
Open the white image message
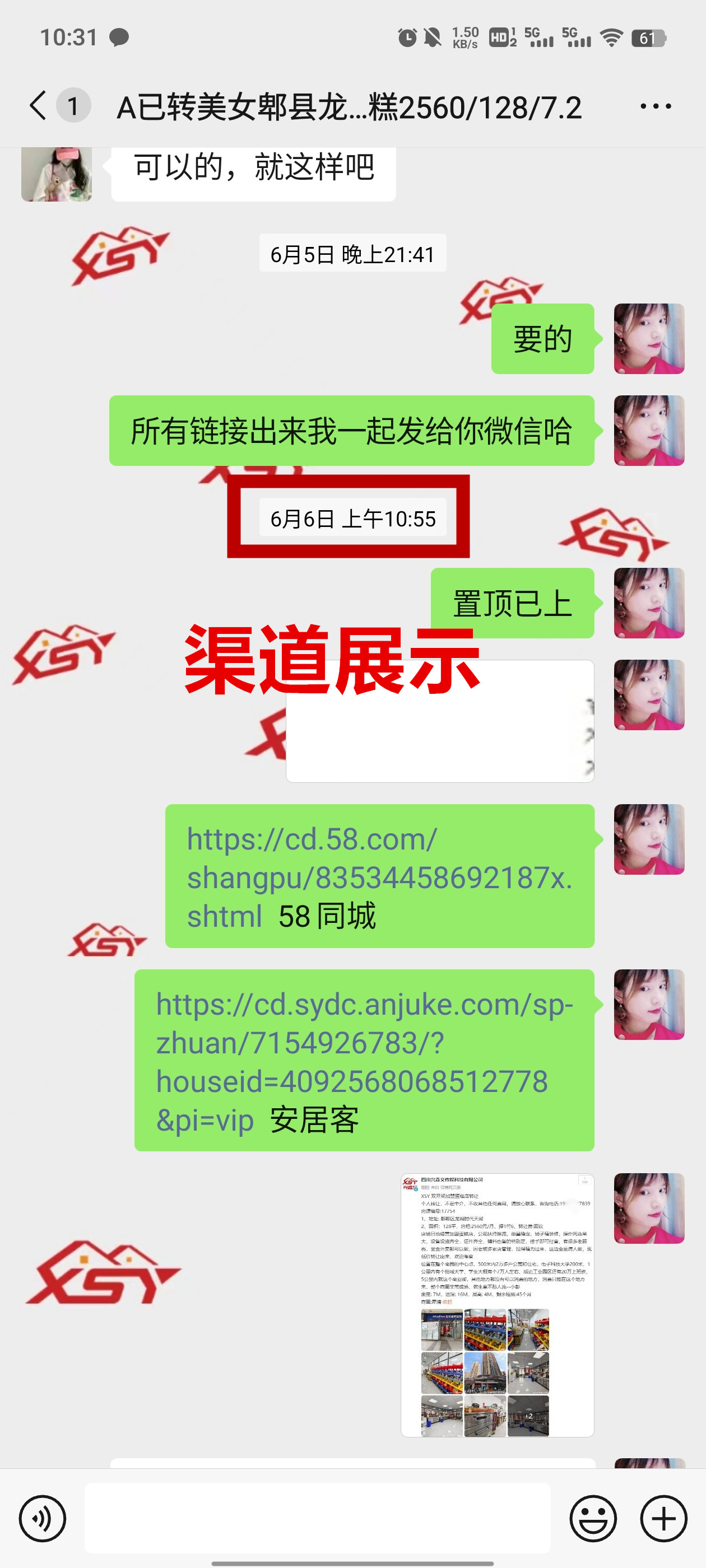(x=440, y=721)
